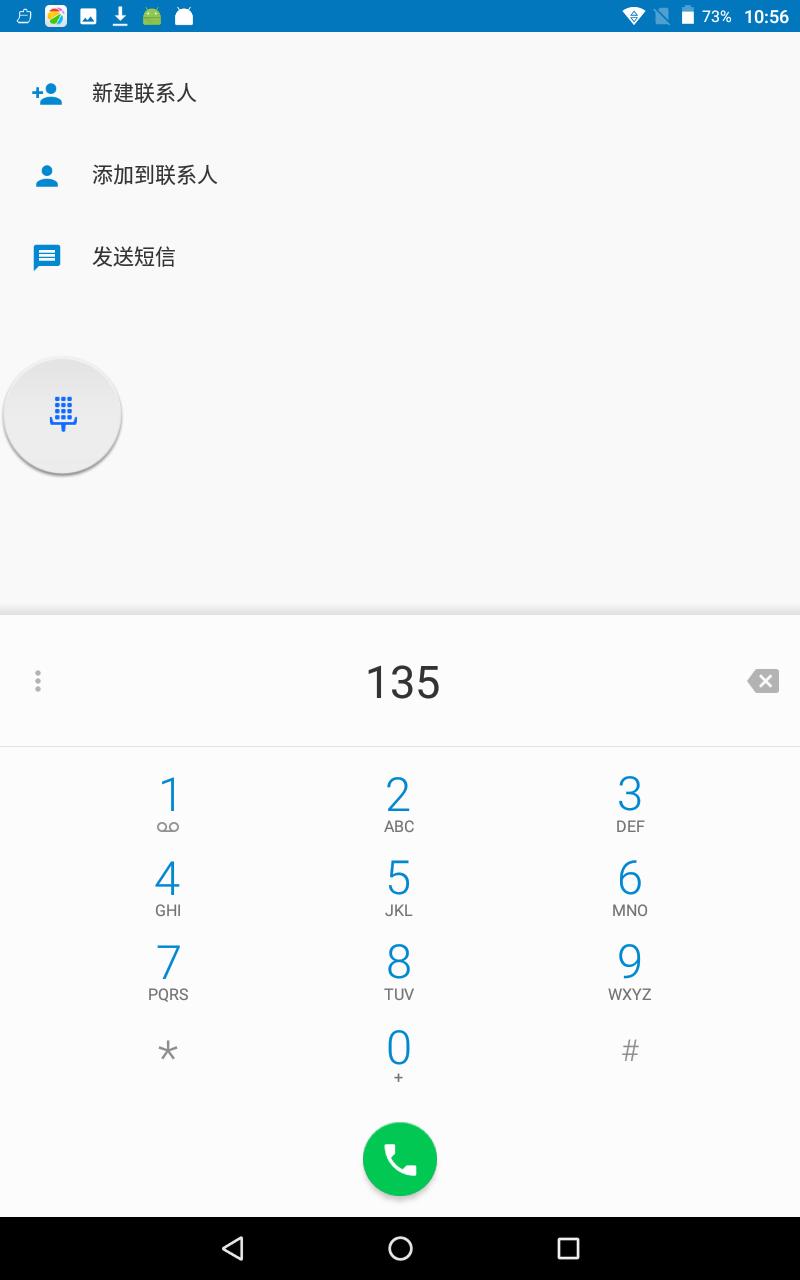Tap the backspace icon to delete a digit

pos(763,681)
